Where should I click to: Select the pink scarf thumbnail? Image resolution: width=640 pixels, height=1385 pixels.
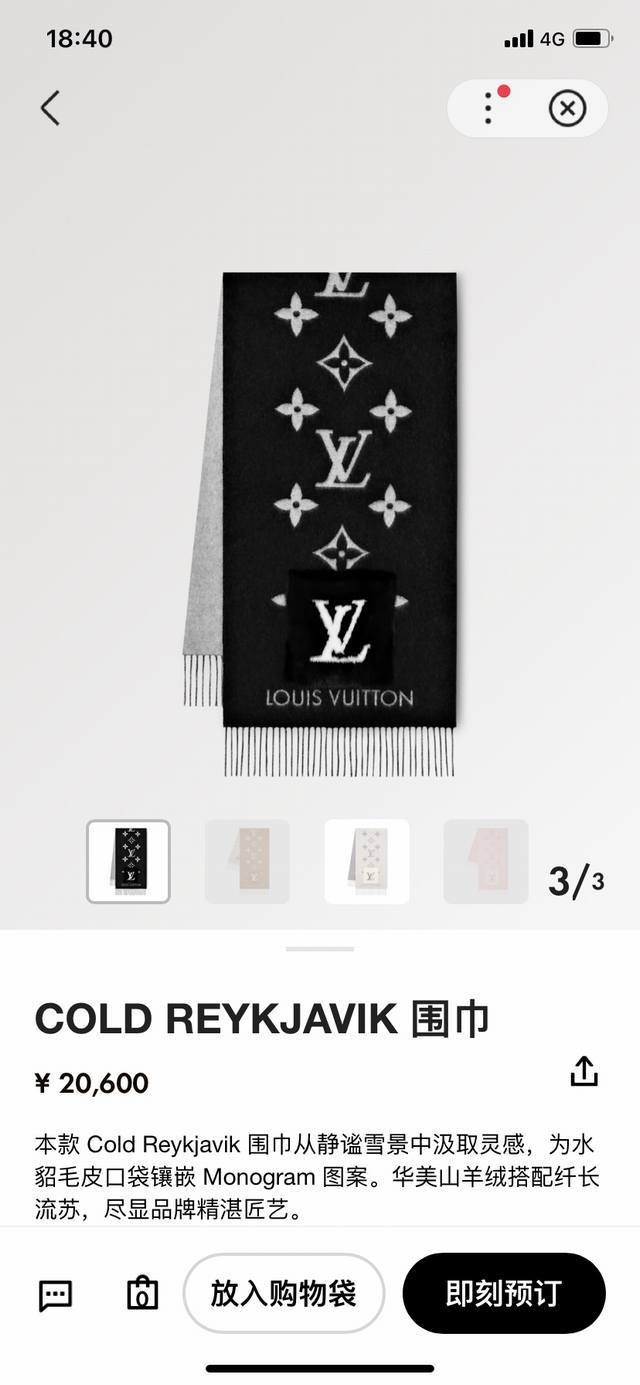click(485, 861)
